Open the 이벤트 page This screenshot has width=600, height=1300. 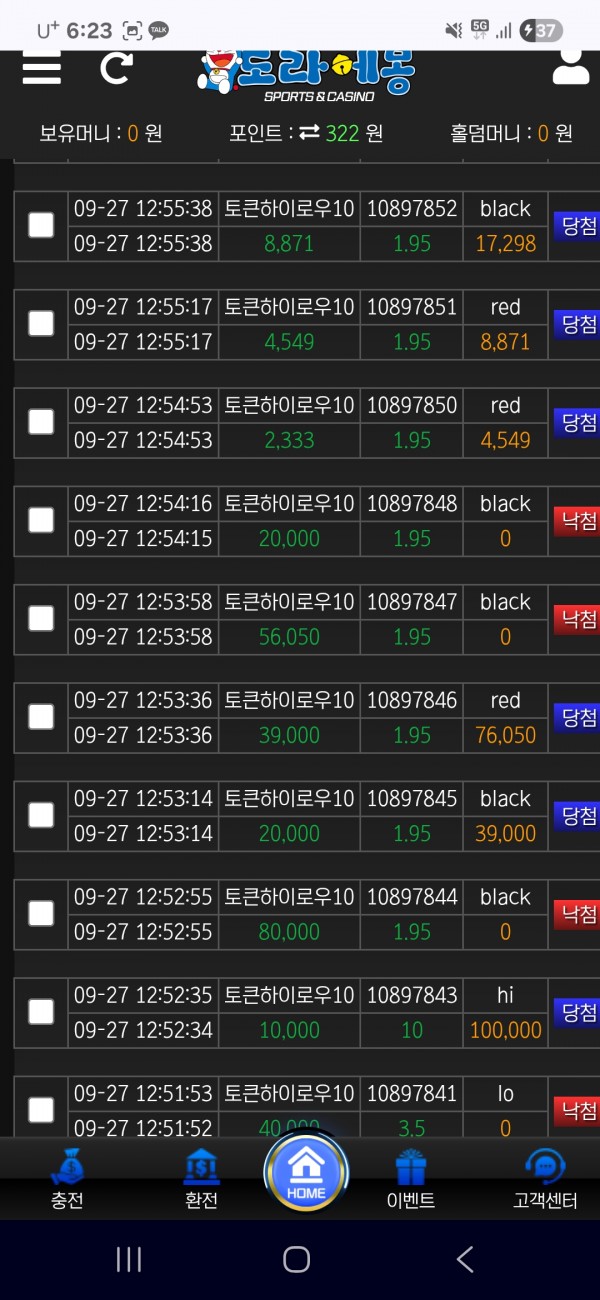[x=411, y=1180]
